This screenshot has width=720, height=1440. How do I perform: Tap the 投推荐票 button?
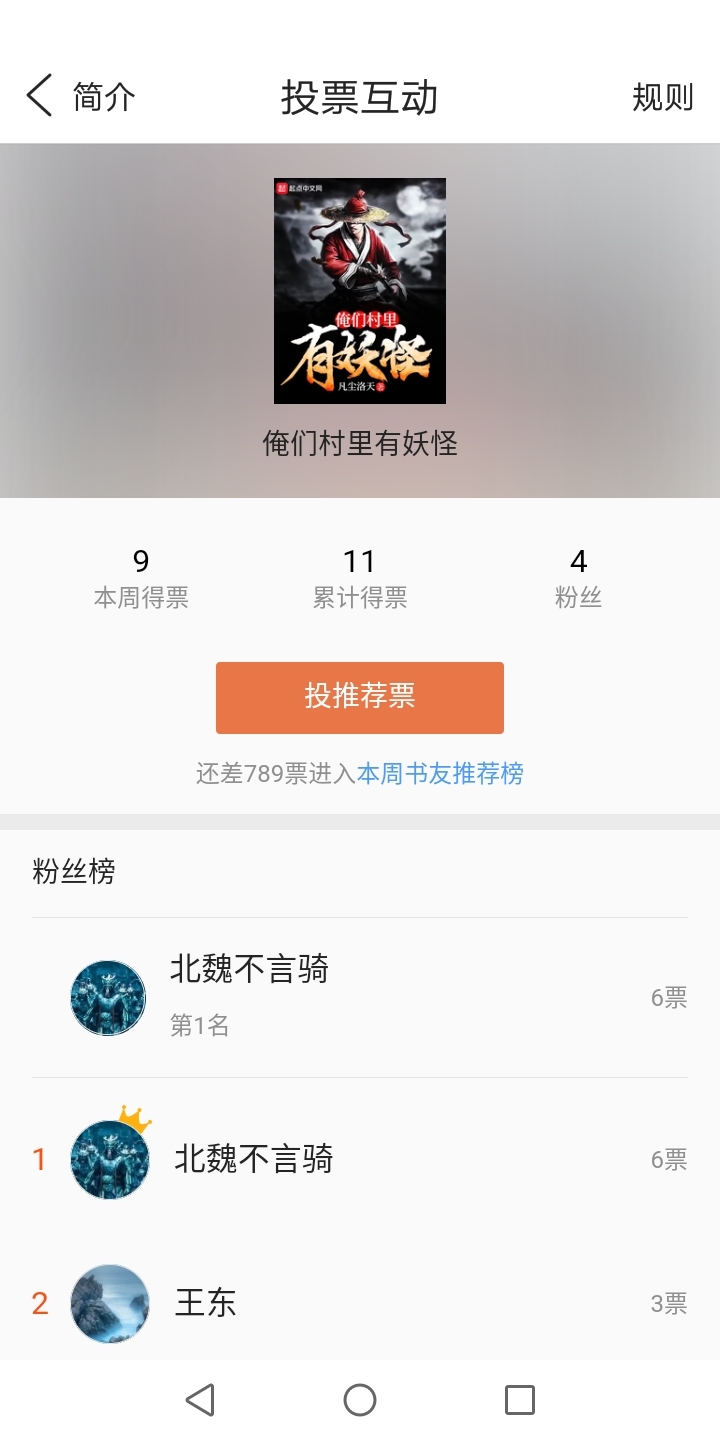tap(360, 697)
